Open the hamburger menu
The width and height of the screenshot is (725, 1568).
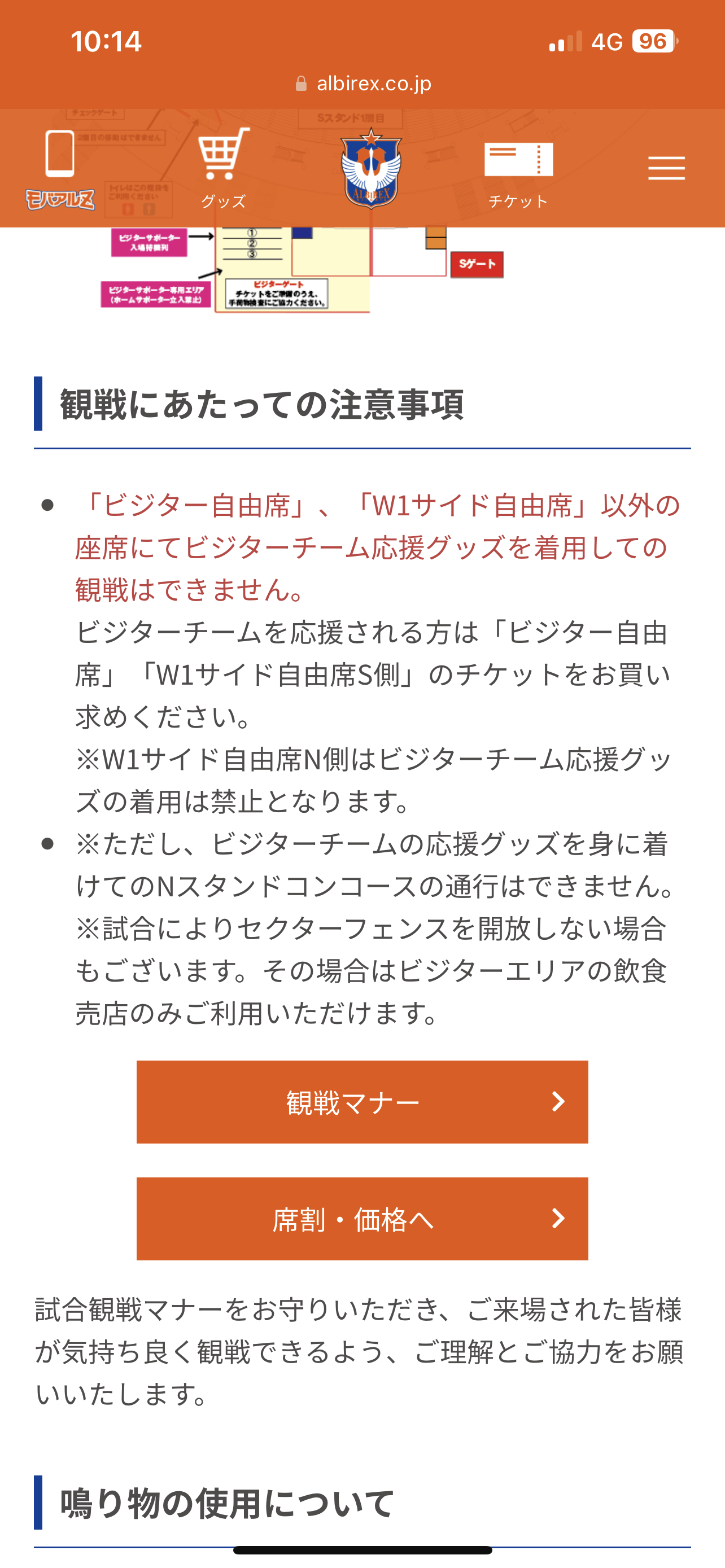[666, 168]
